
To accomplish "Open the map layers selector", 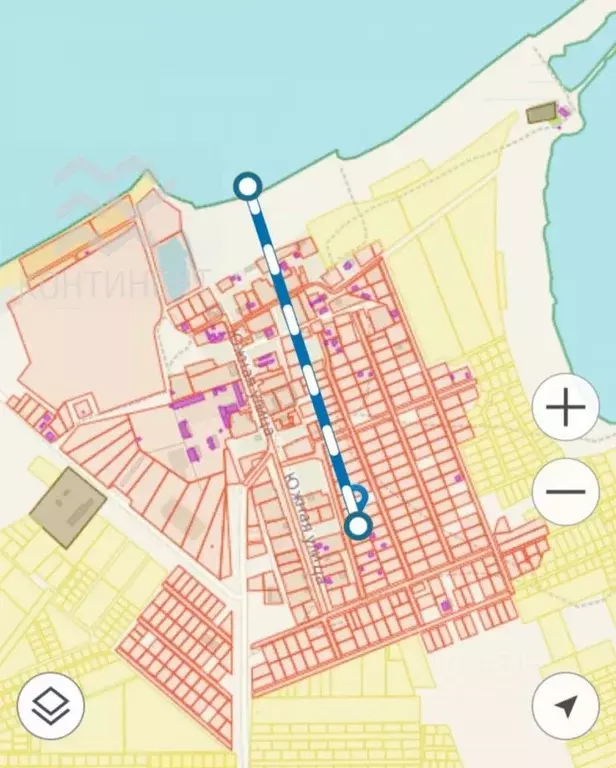I will tap(51, 706).
